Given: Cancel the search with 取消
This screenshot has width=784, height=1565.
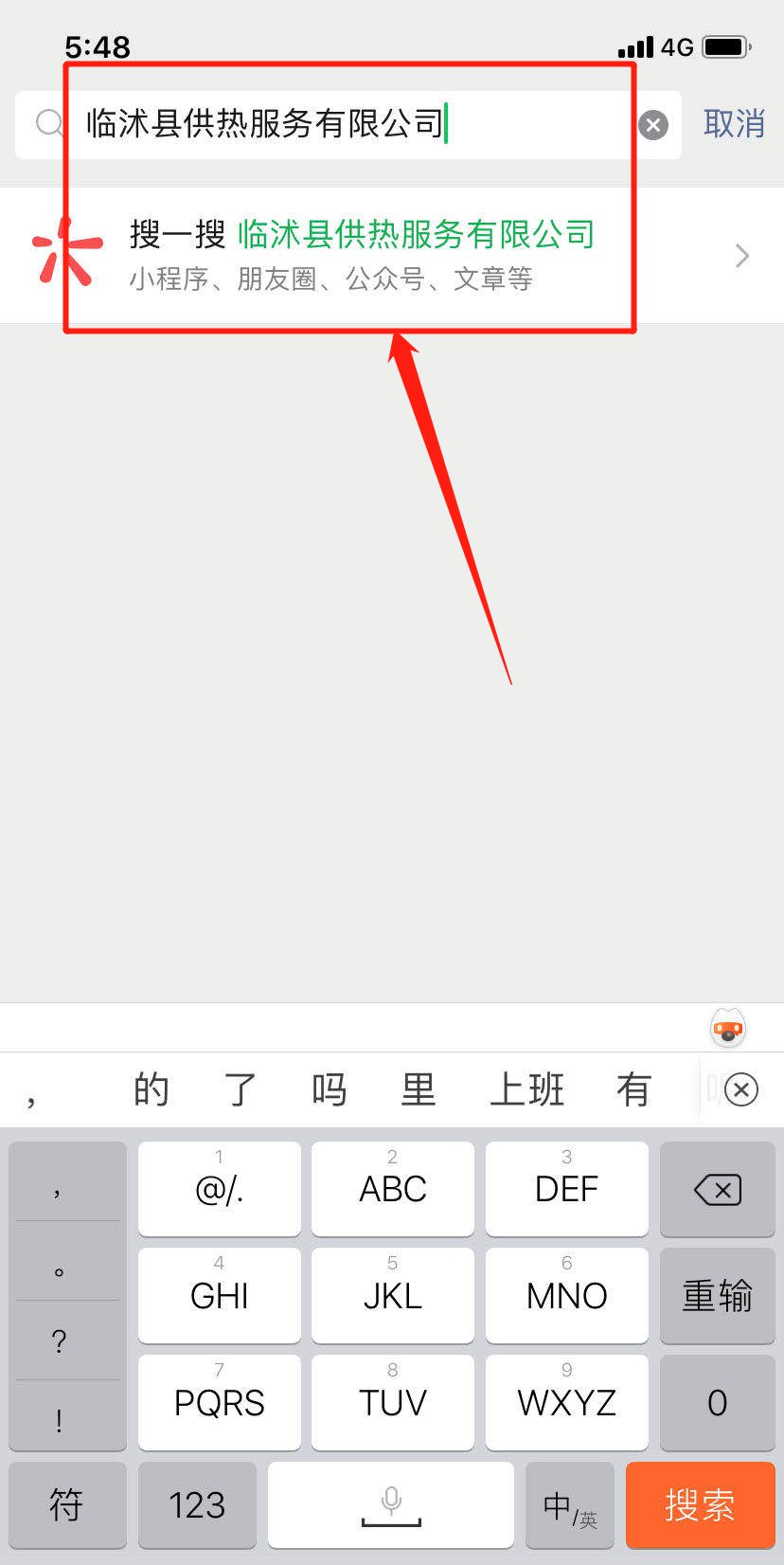Looking at the screenshot, I should pos(734,124).
